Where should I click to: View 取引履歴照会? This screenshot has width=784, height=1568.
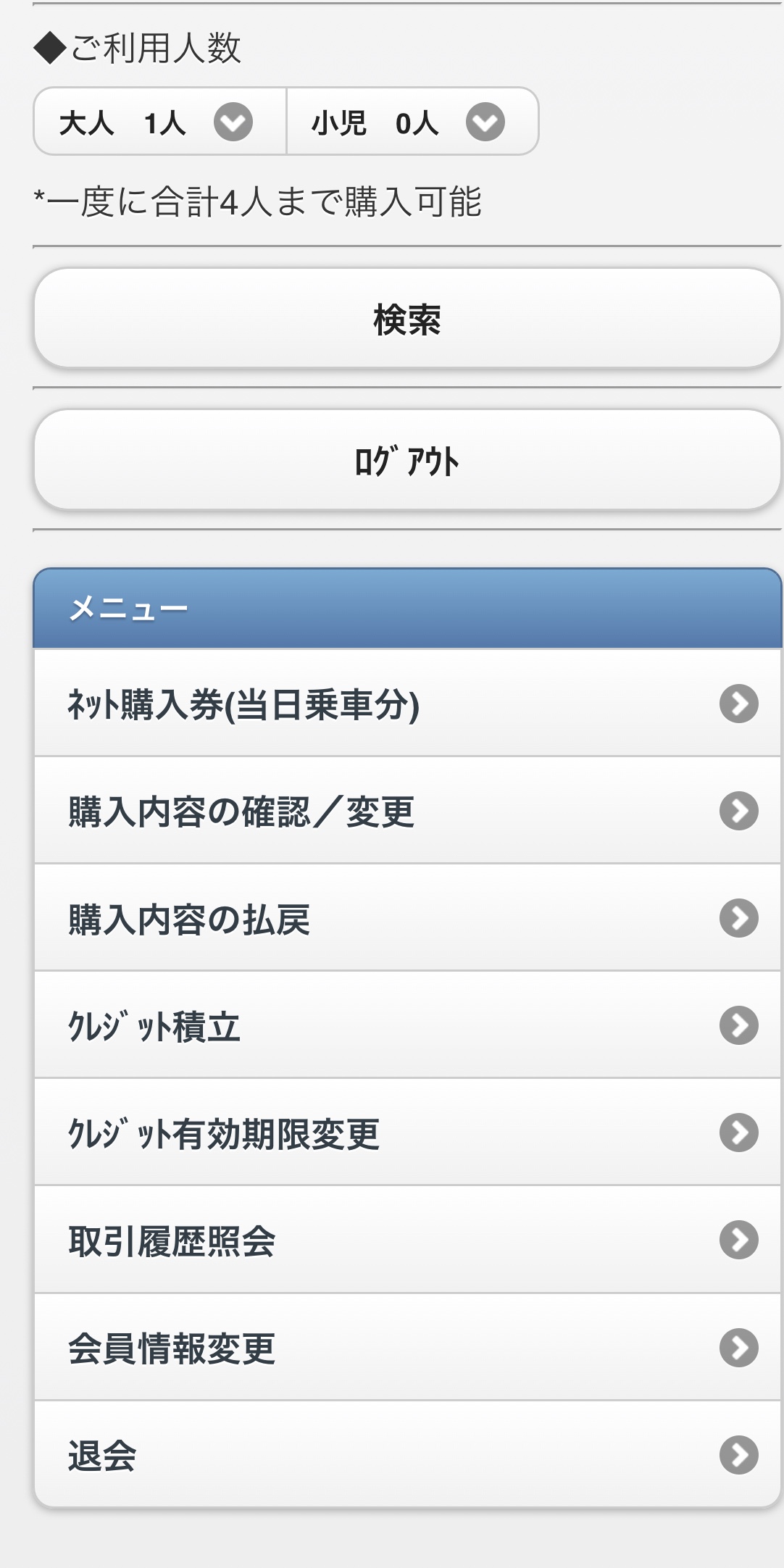point(407,1240)
